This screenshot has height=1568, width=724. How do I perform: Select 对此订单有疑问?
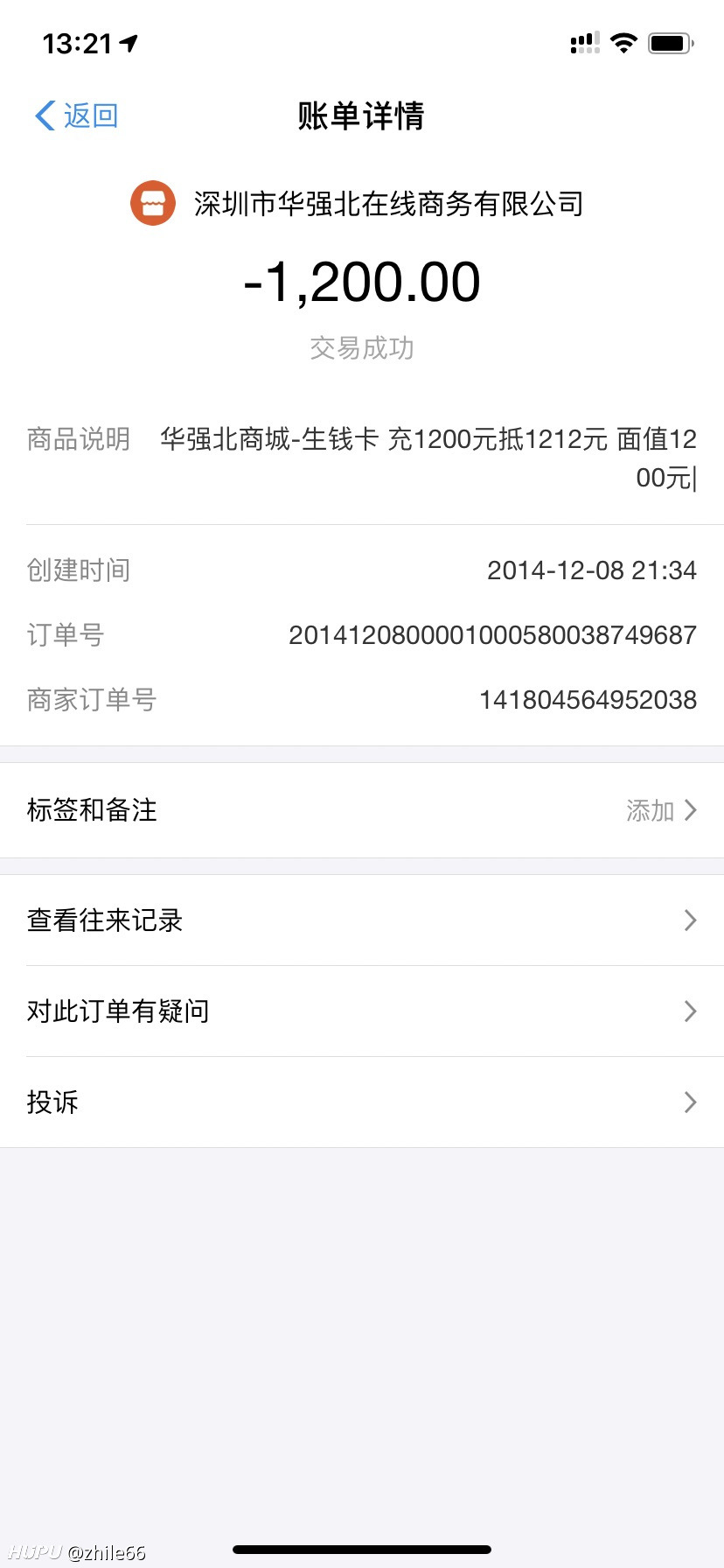tap(362, 1011)
